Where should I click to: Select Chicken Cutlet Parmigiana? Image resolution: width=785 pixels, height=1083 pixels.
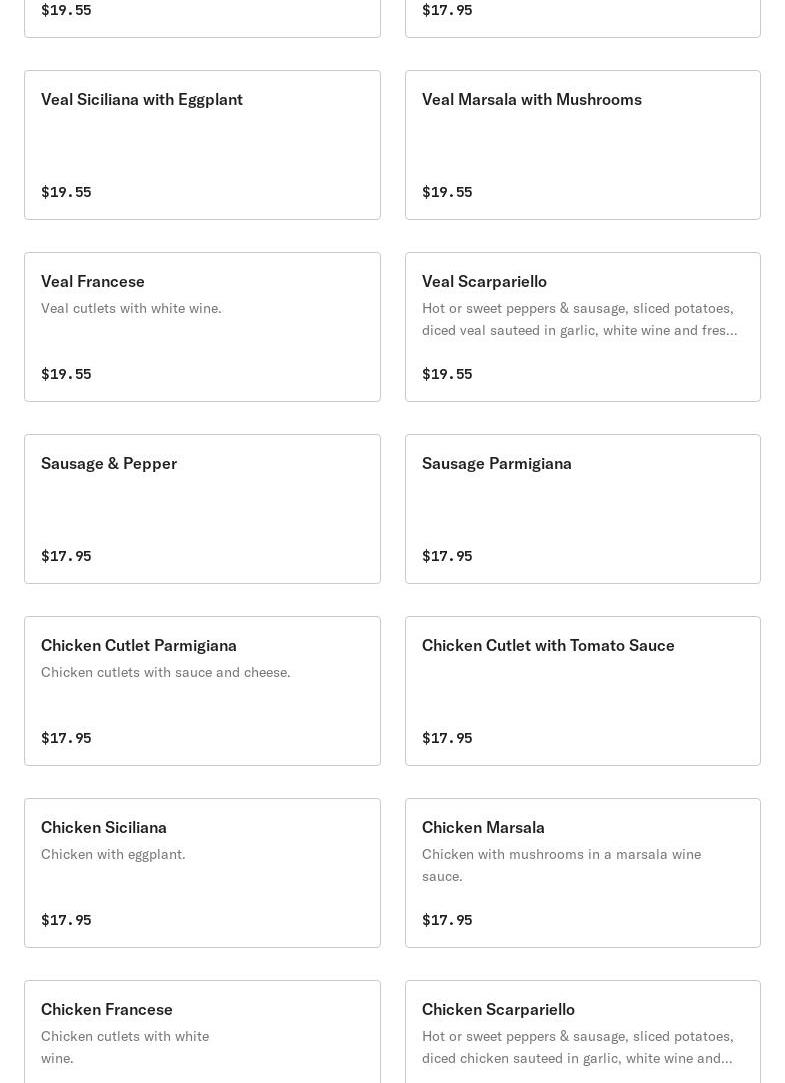(202, 691)
